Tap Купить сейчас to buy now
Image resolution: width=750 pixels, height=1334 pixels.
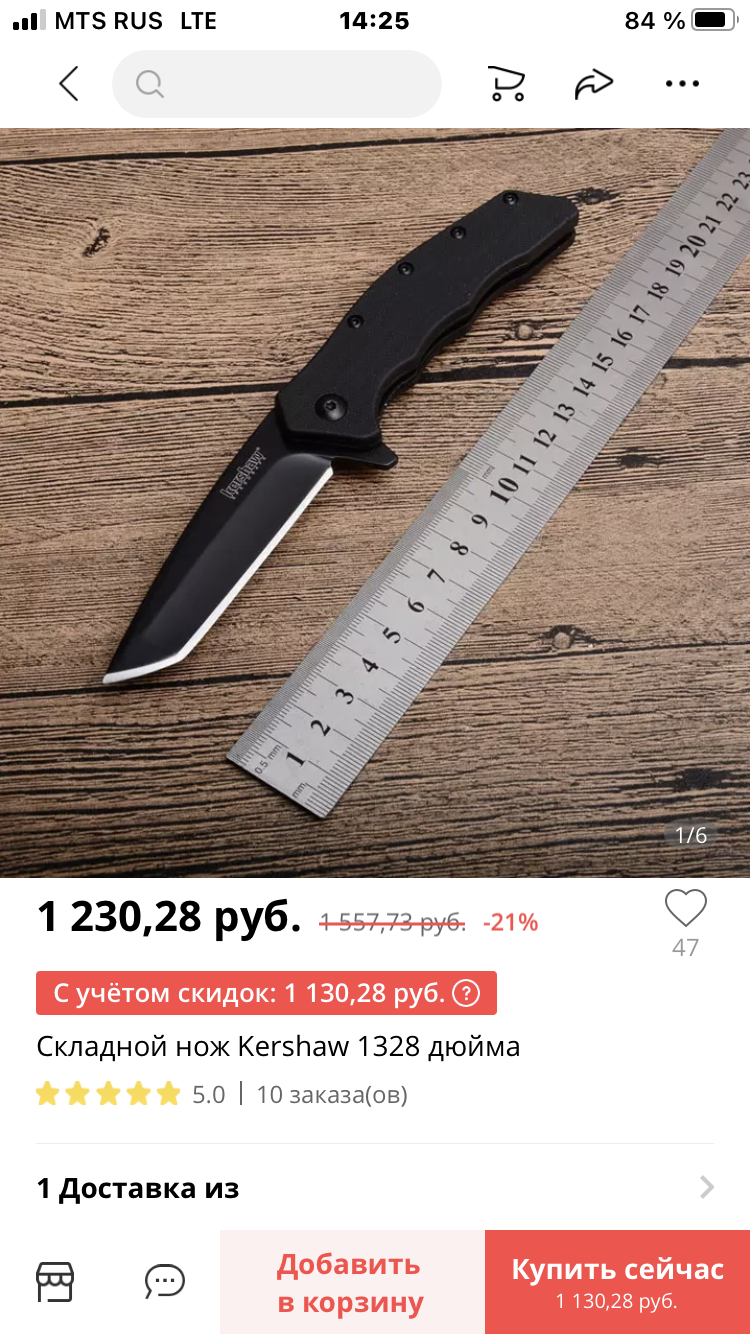pyautogui.click(x=618, y=1282)
